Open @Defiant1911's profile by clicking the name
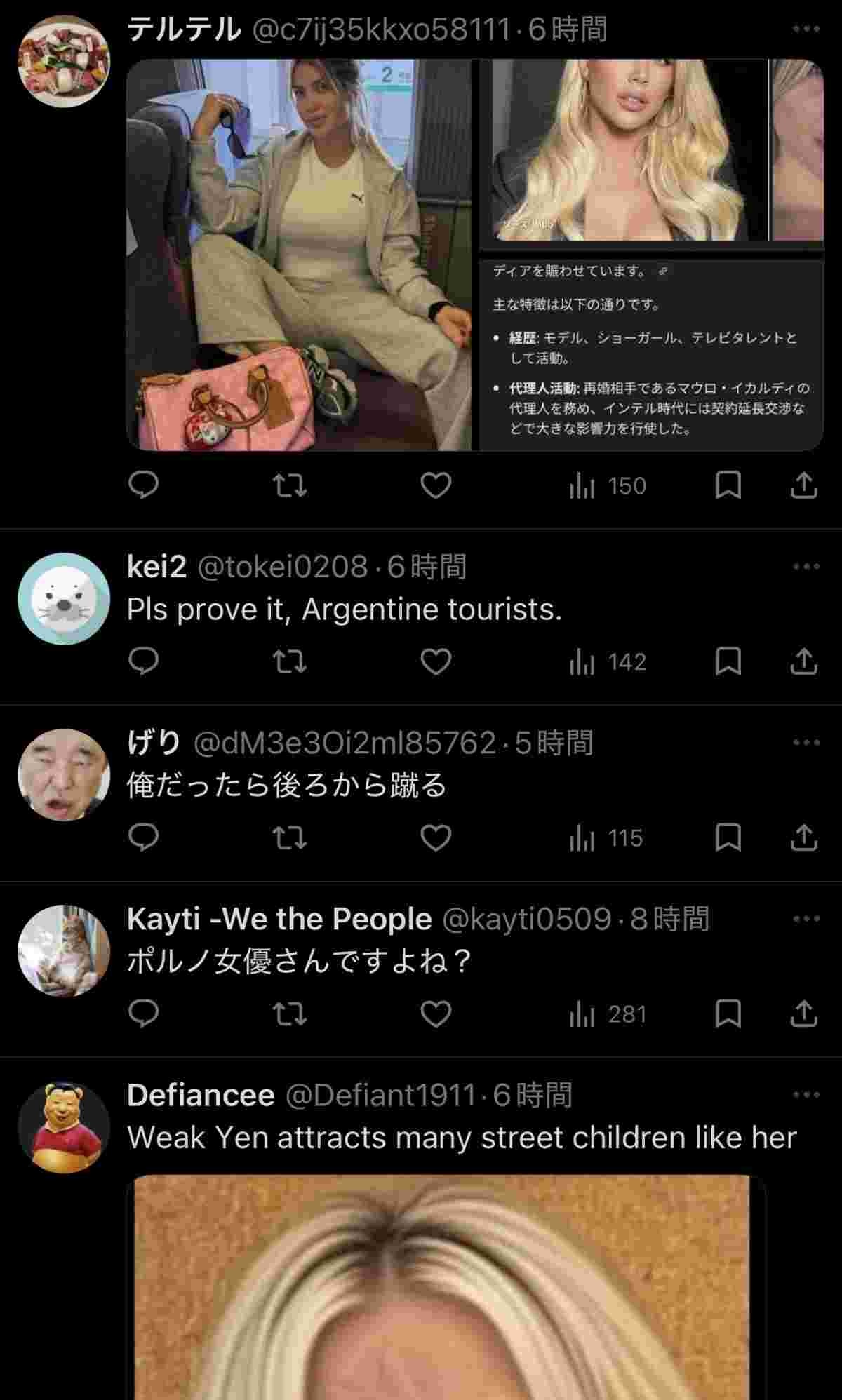The height and width of the screenshot is (1400, 842). coord(200,1096)
